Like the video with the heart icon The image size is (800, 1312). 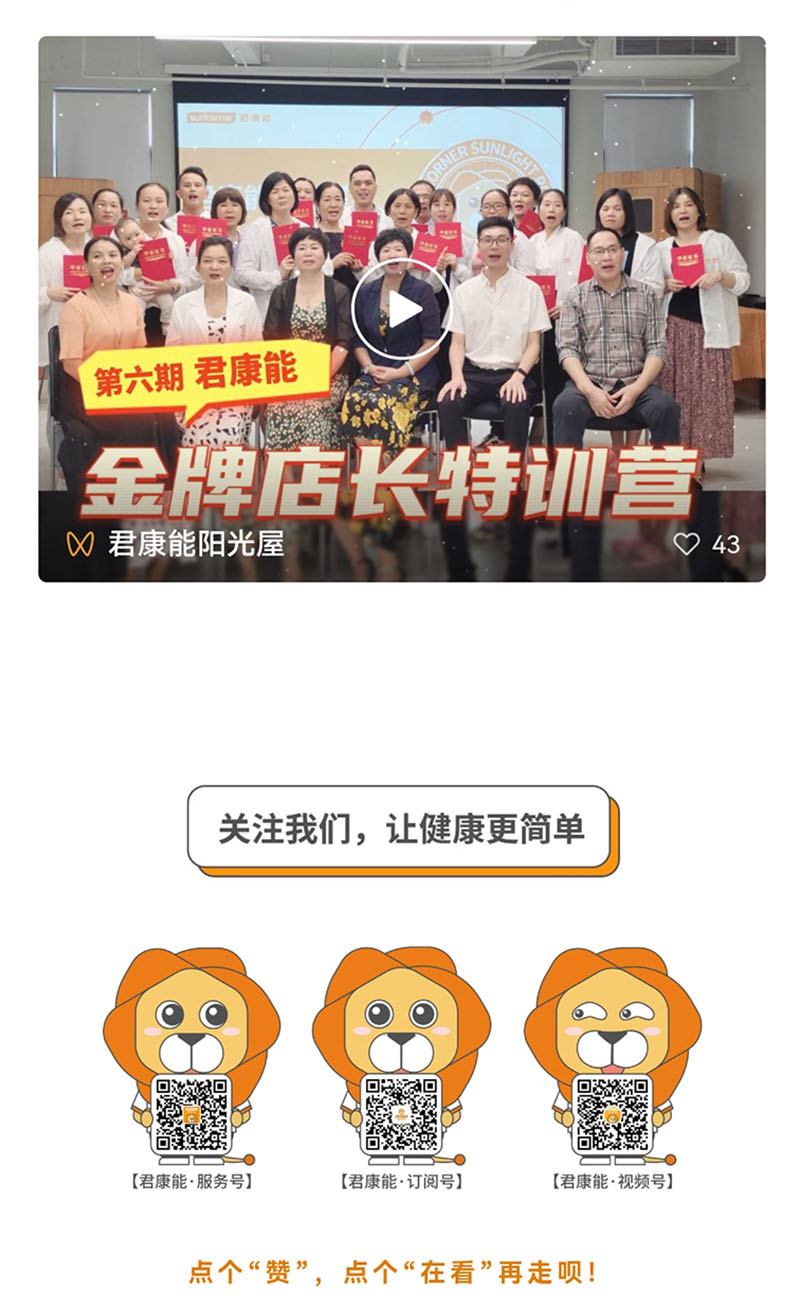pyautogui.click(x=686, y=544)
